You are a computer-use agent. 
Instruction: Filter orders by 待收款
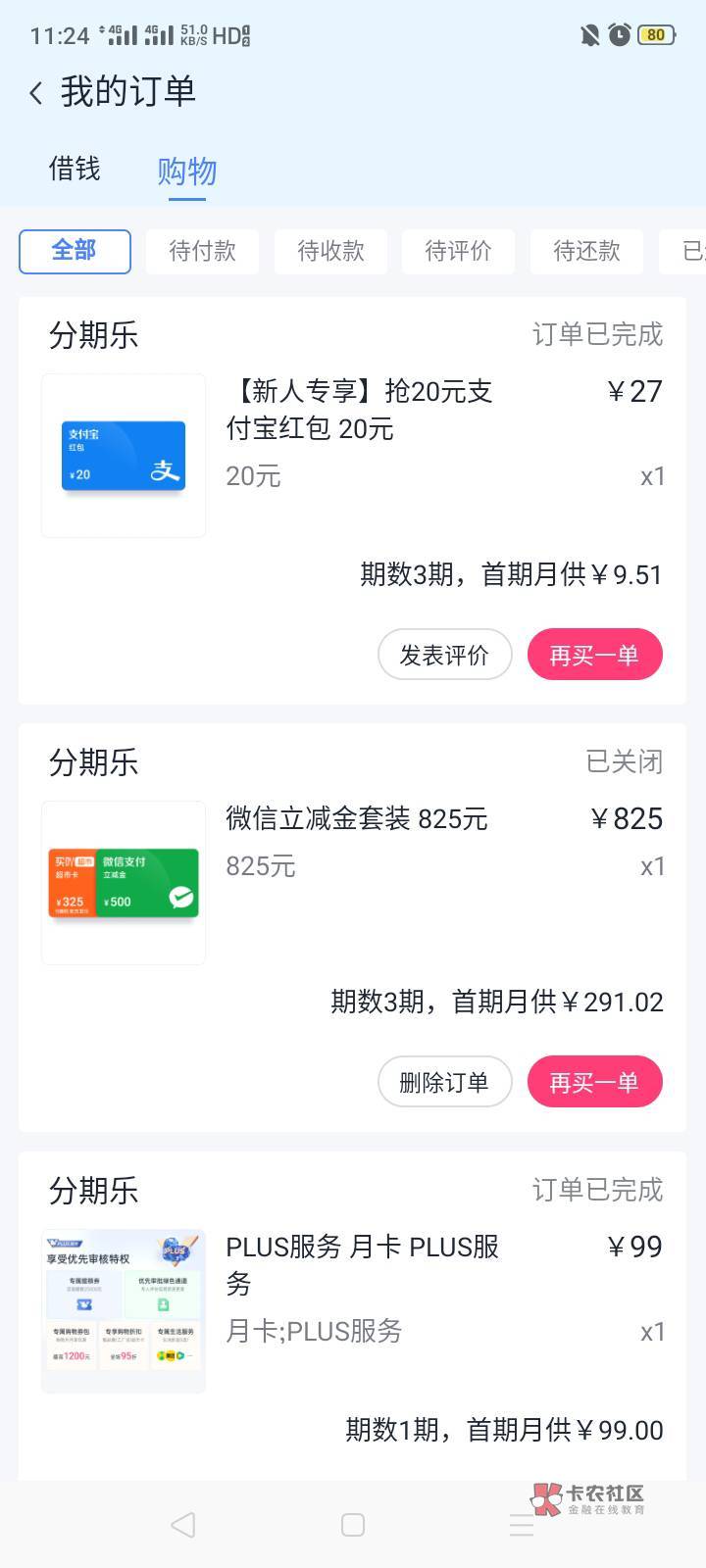click(x=330, y=252)
